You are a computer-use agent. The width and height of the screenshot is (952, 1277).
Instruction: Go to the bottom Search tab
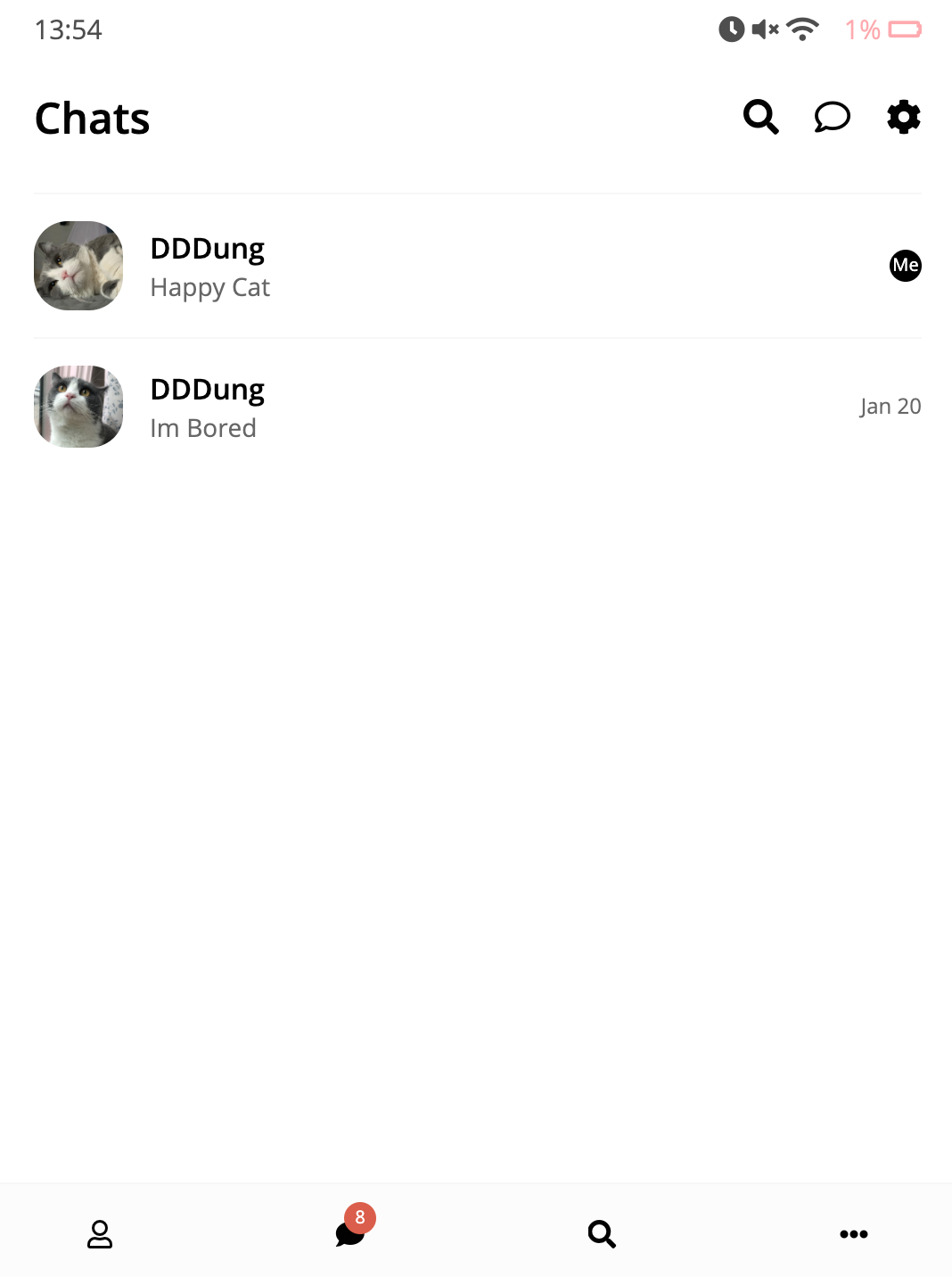tap(602, 1234)
